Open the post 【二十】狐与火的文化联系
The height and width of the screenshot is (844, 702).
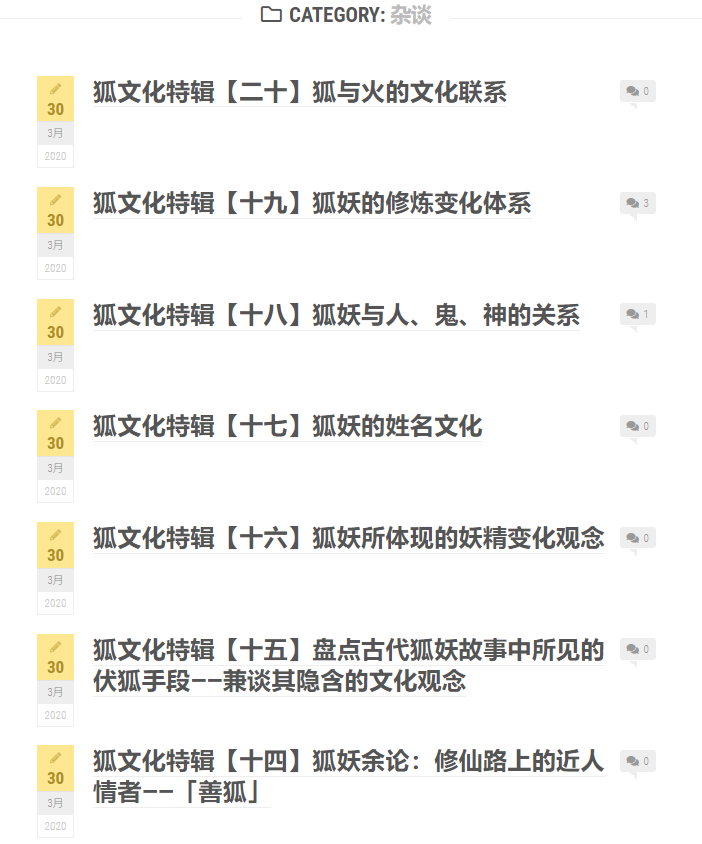(300, 93)
